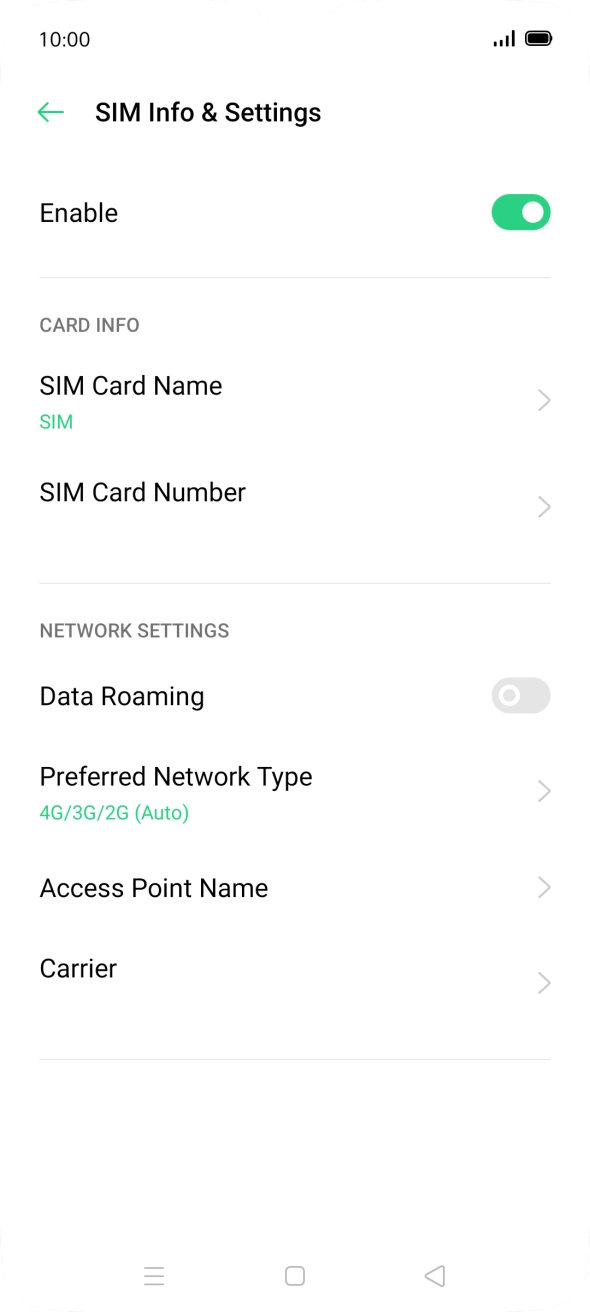
Task: Turn off the SIM Enable switch
Action: (x=521, y=212)
